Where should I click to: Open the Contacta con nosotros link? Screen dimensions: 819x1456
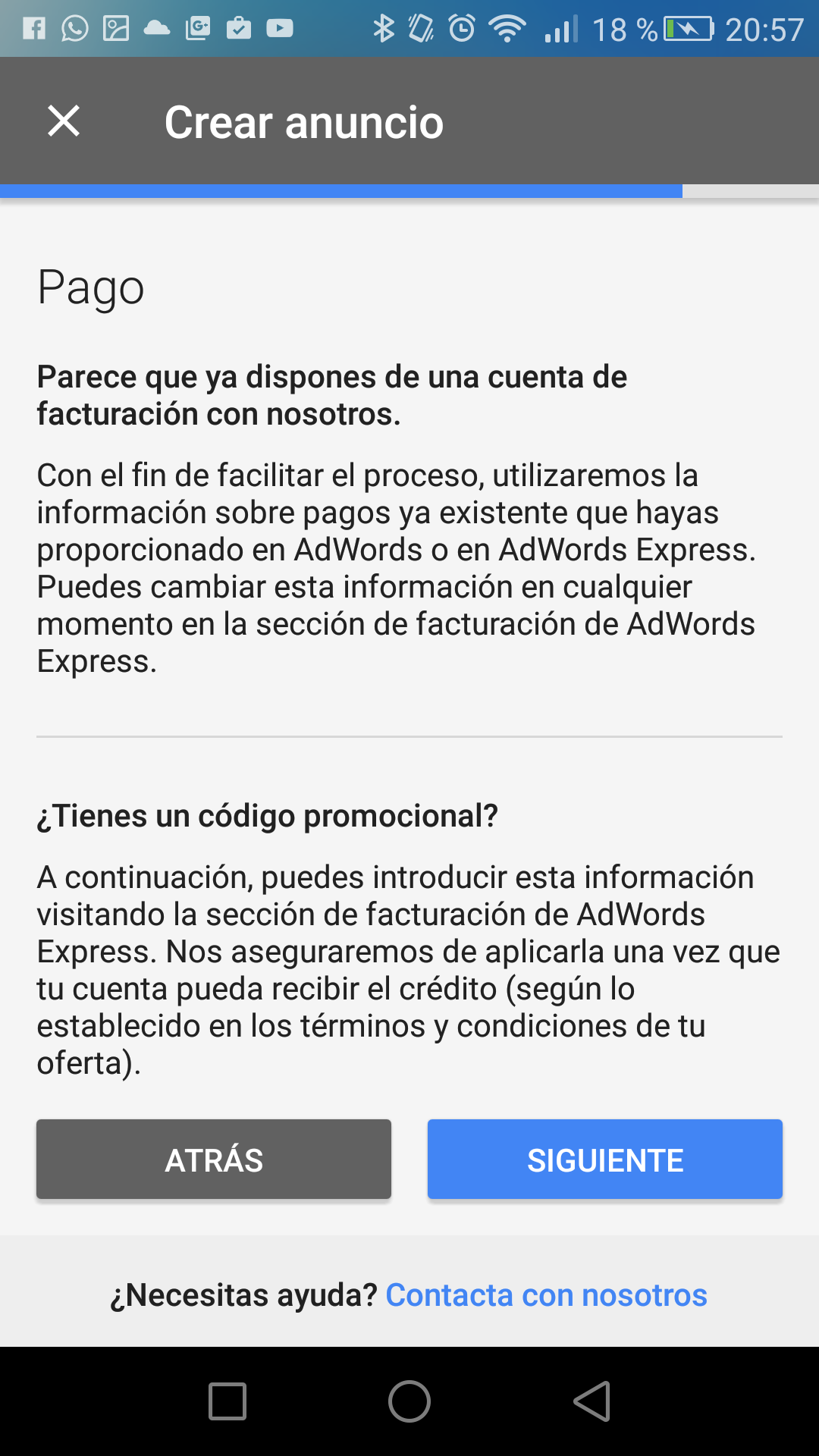coord(546,1295)
